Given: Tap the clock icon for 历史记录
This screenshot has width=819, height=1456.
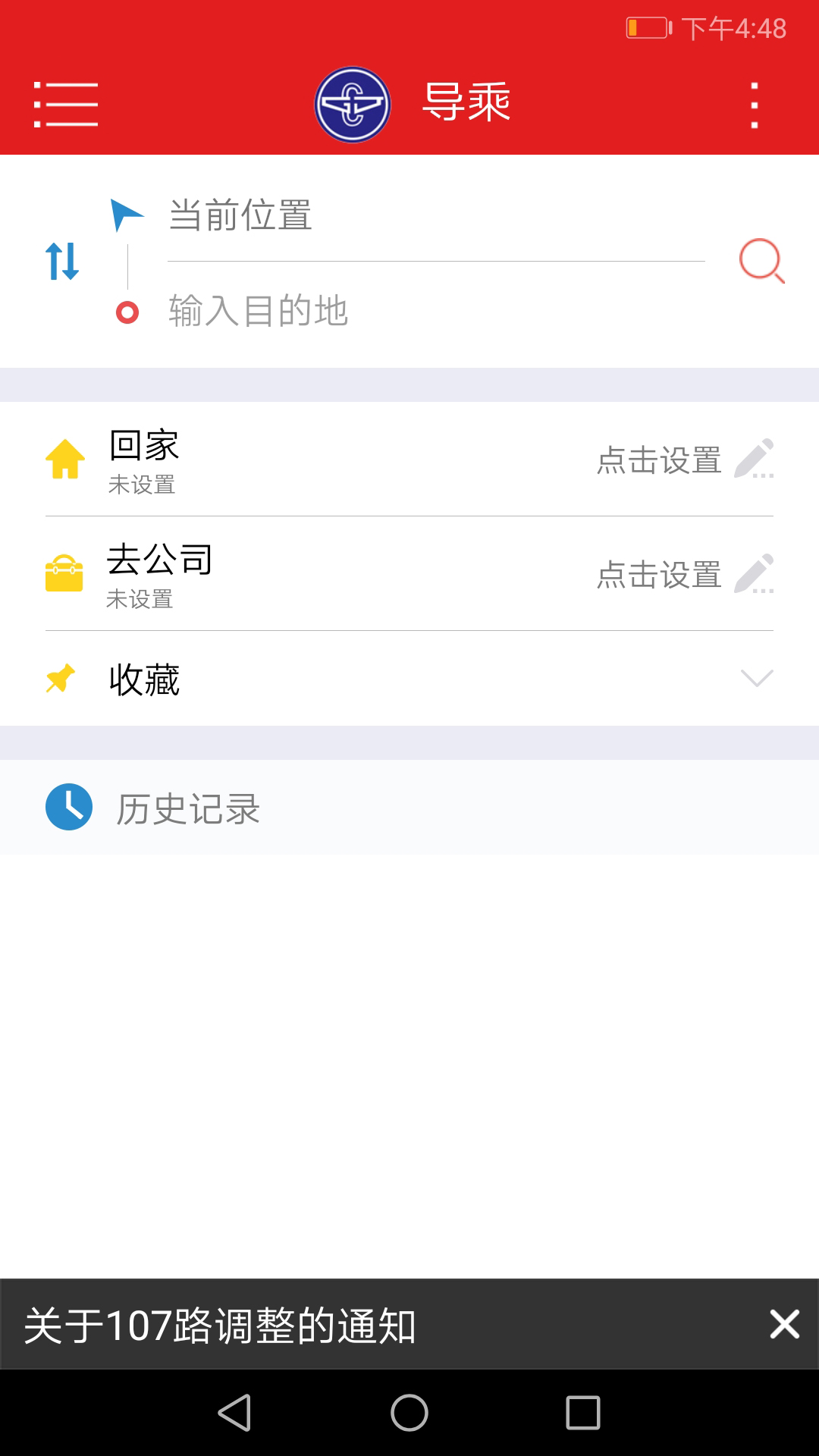Looking at the screenshot, I should (x=67, y=806).
